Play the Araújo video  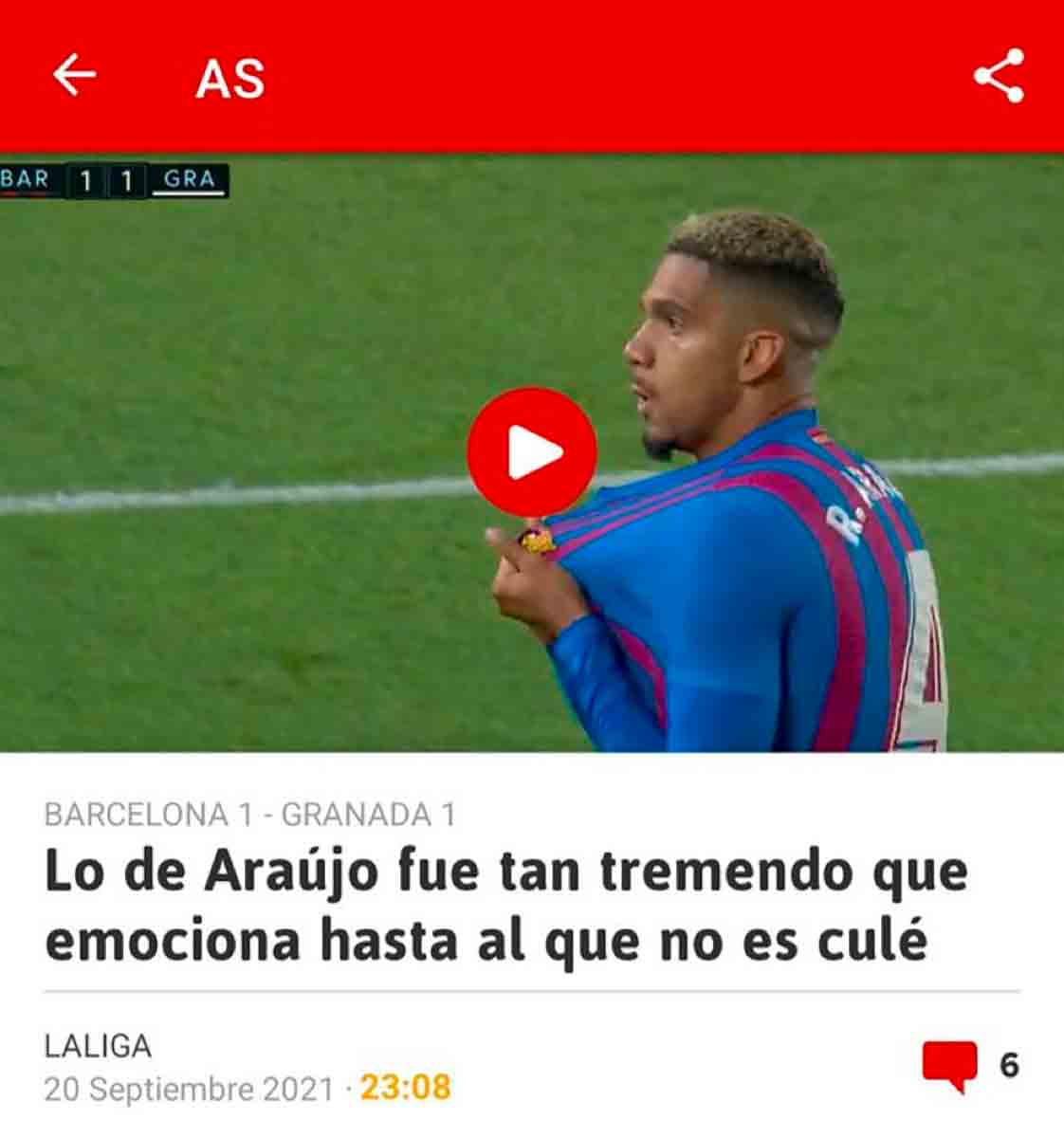532,452
